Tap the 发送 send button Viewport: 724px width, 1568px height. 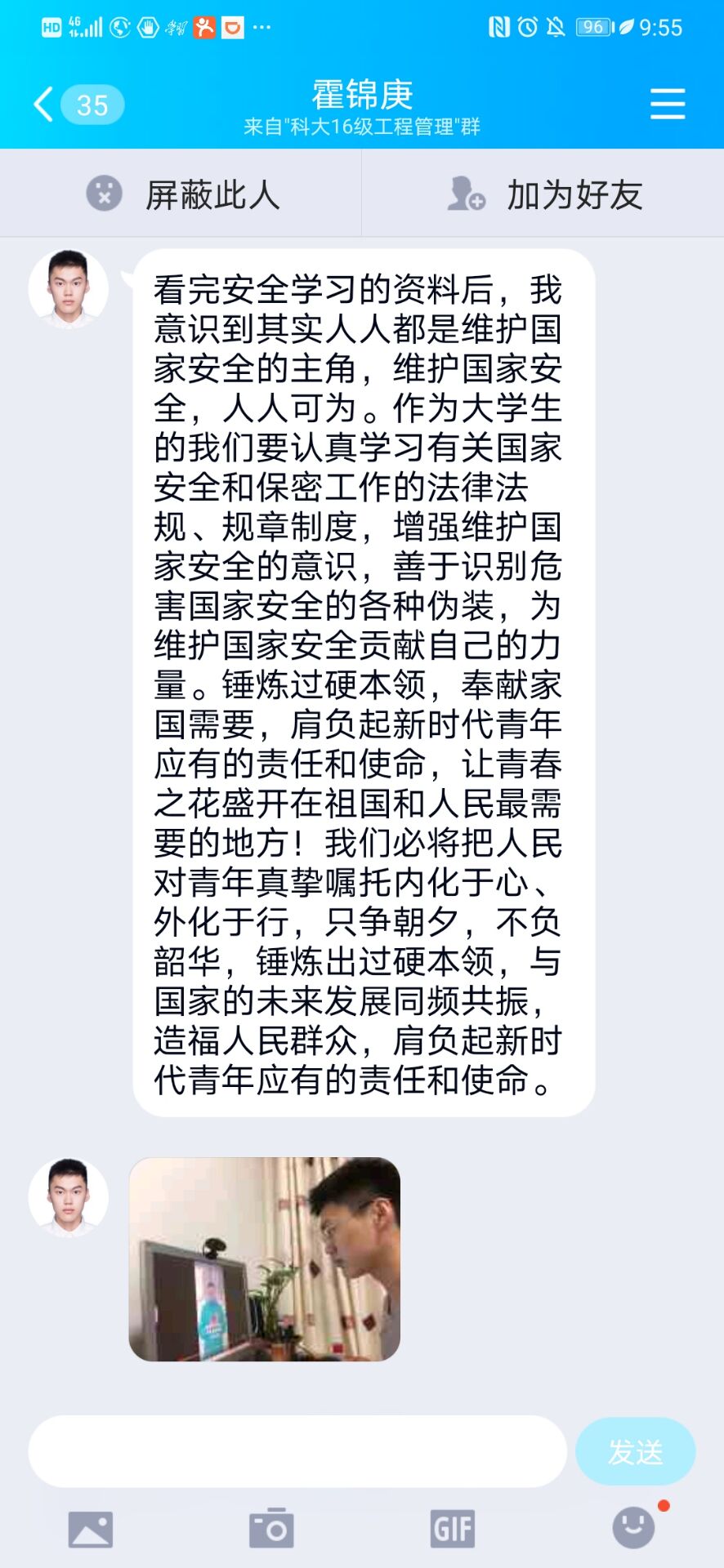[x=635, y=1451]
